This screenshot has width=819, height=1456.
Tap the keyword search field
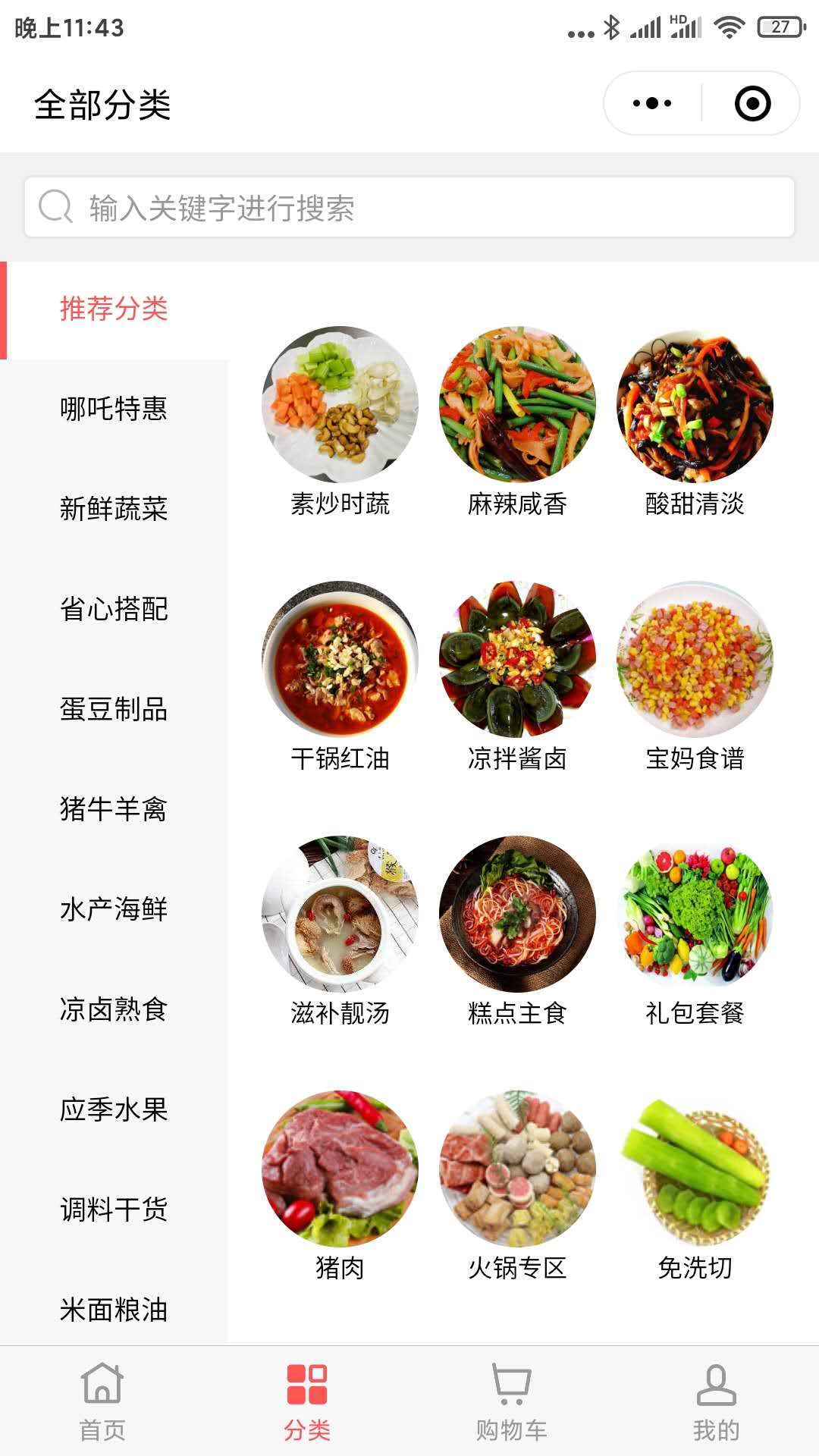[x=409, y=207]
